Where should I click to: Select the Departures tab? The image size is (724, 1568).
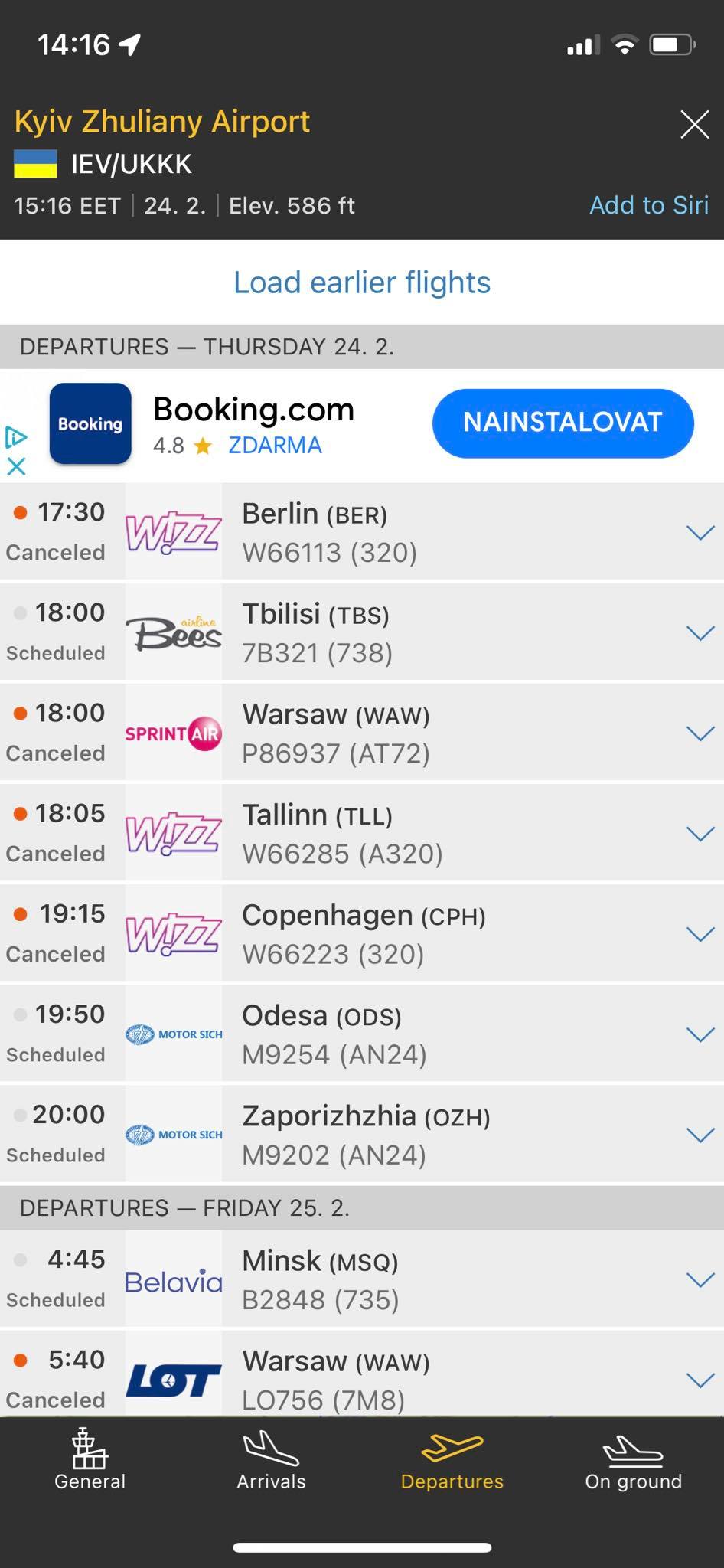tap(452, 1461)
